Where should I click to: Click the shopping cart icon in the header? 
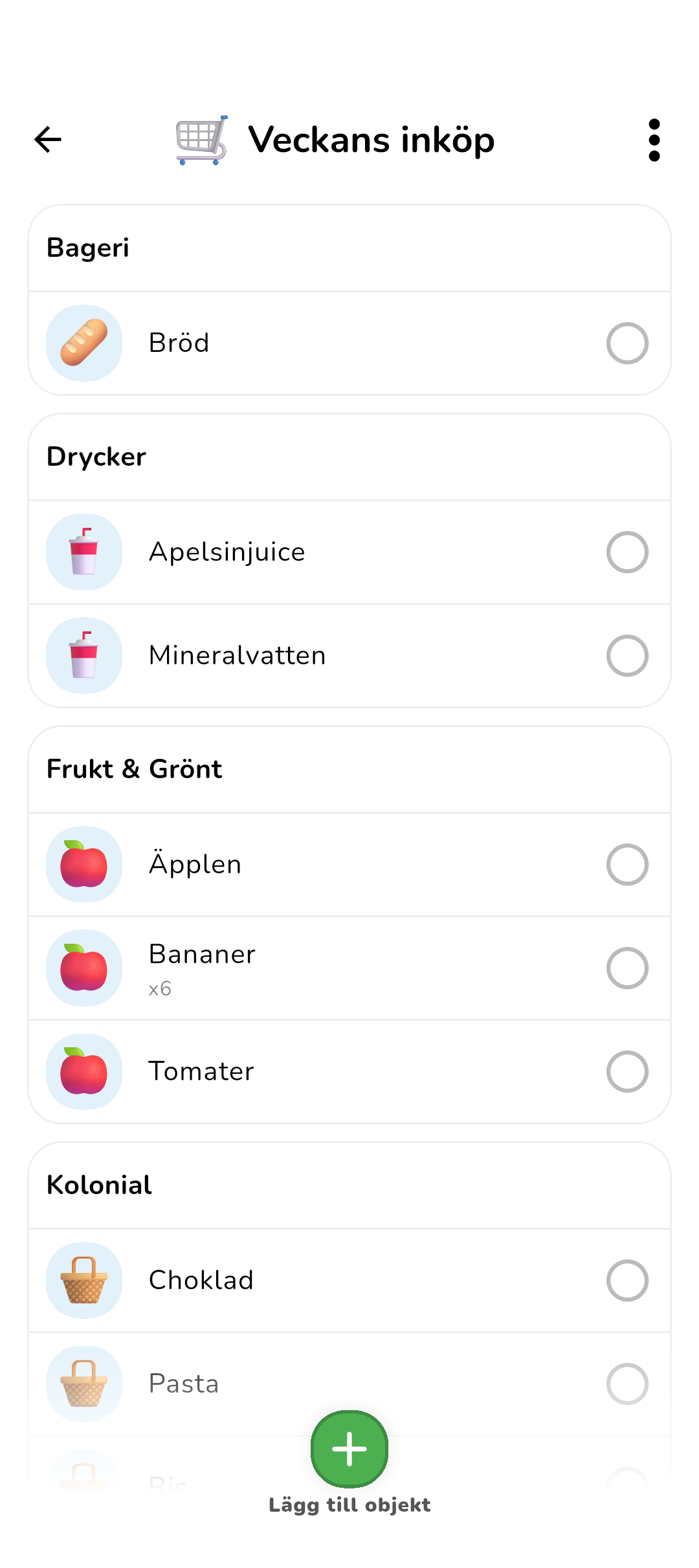coord(201,139)
